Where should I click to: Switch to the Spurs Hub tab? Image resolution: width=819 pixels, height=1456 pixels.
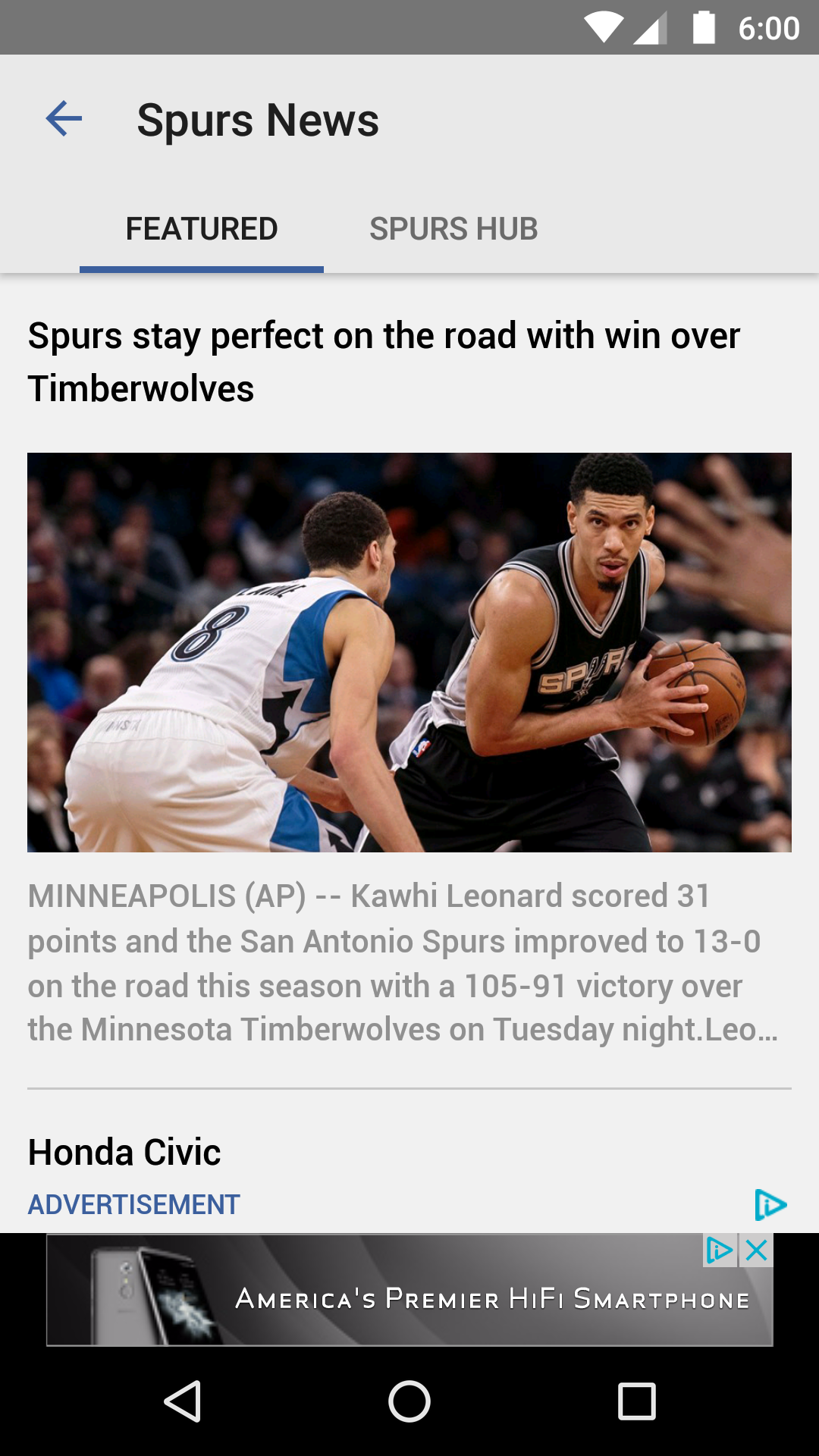[x=453, y=229]
